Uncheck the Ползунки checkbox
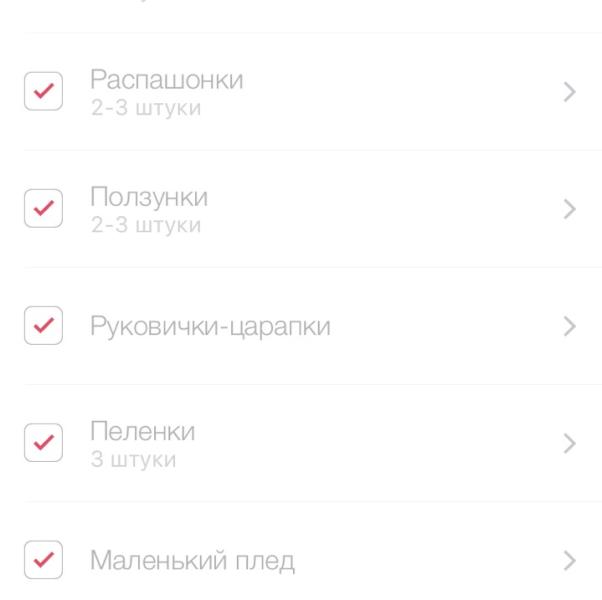 tap(43, 208)
